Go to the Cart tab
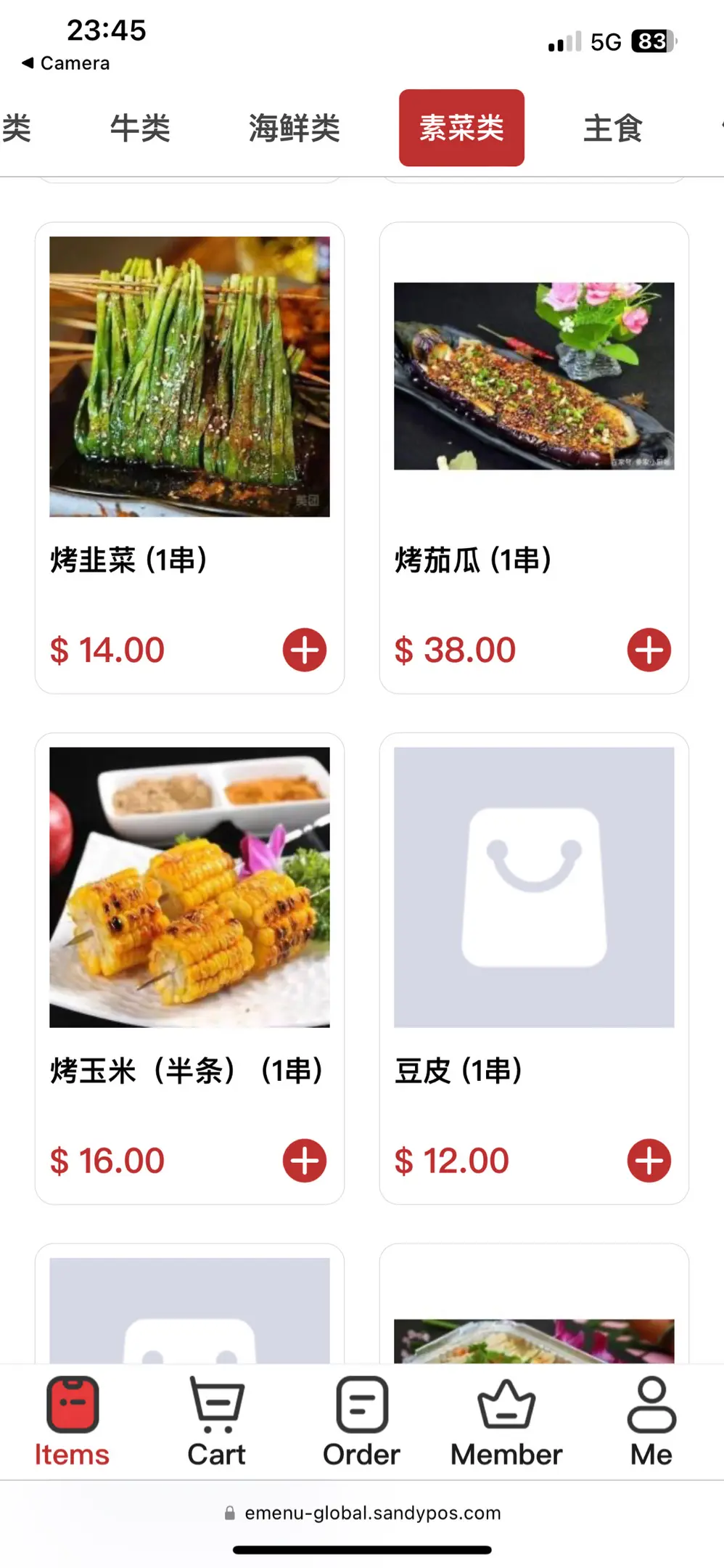The width and height of the screenshot is (724, 1568). 216,1421
